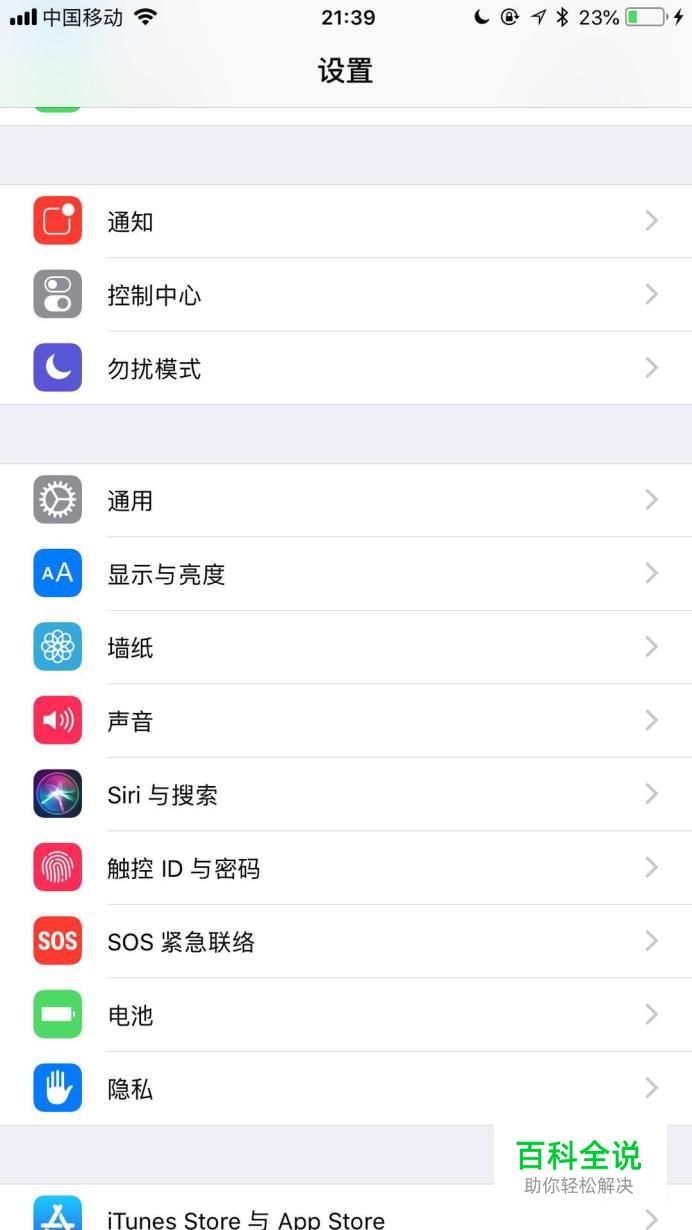Open 声音 settings
Screen dimensions: 692x1230
[x=345, y=721]
